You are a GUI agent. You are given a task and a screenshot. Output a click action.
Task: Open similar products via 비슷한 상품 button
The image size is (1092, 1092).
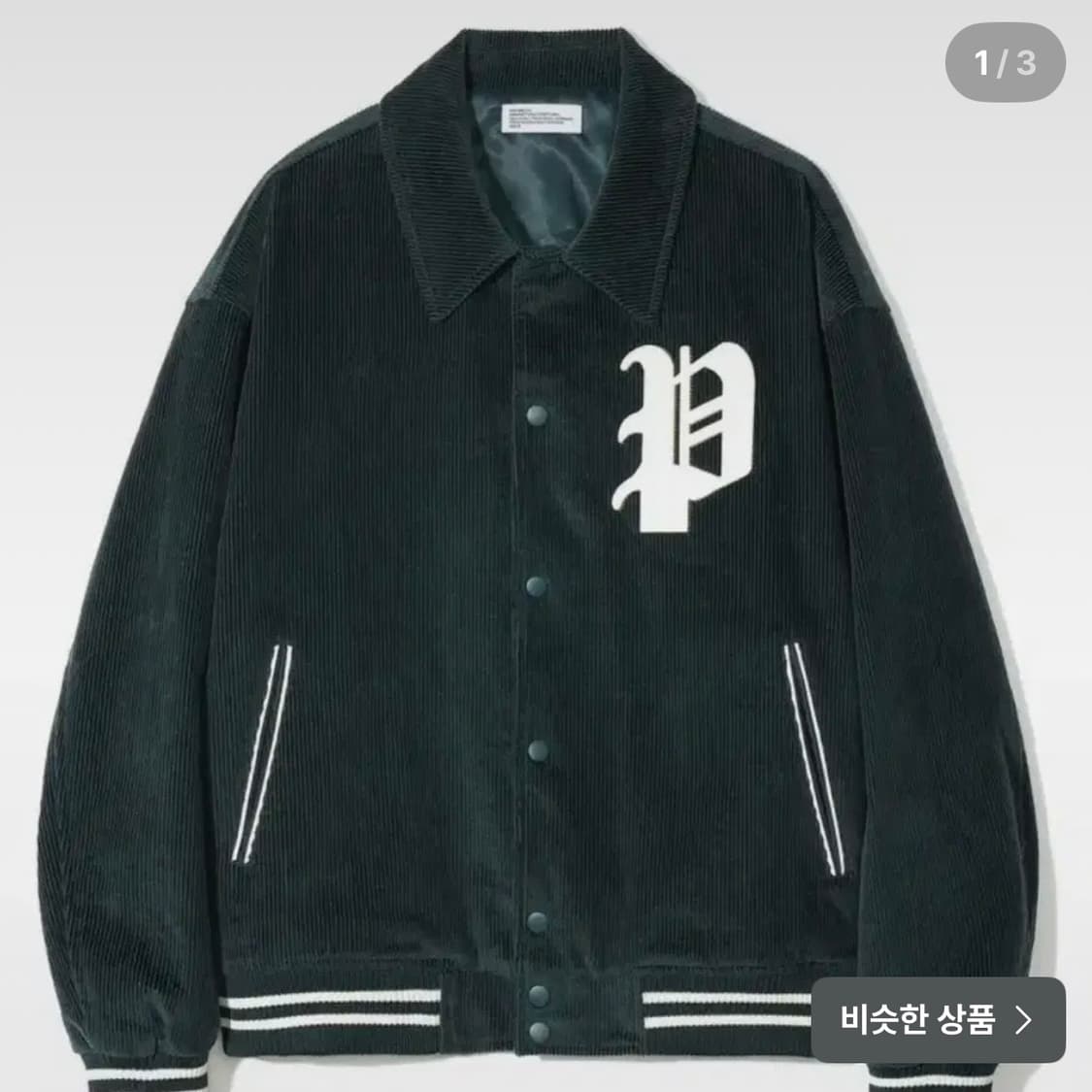coord(938,1019)
